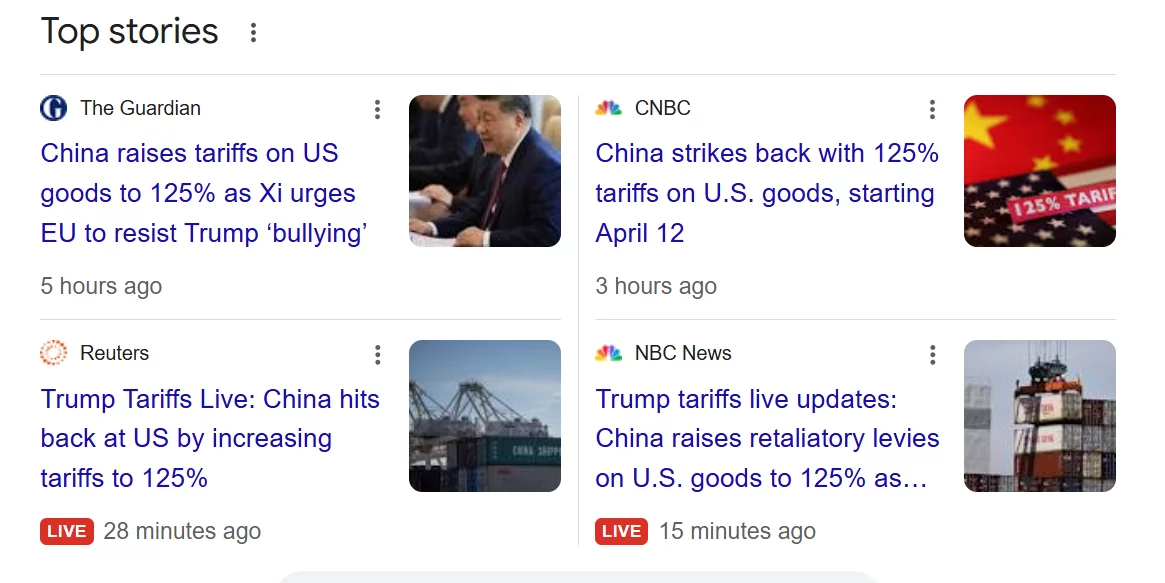The width and height of the screenshot is (1165, 583).
Task: Open more options for The Guardian story
Action: coord(377,109)
